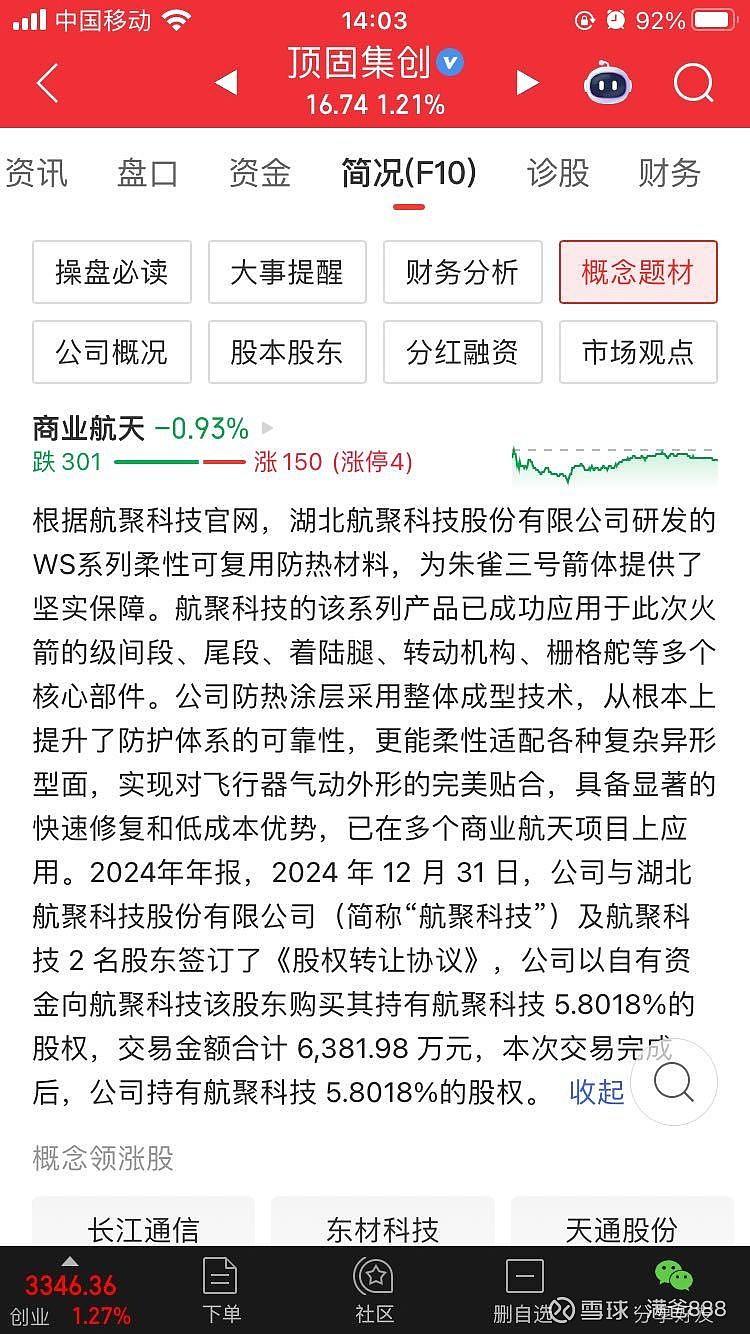750x1334 pixels.
Task: Click the search icon in the top bar
Action: coord(692,83)
